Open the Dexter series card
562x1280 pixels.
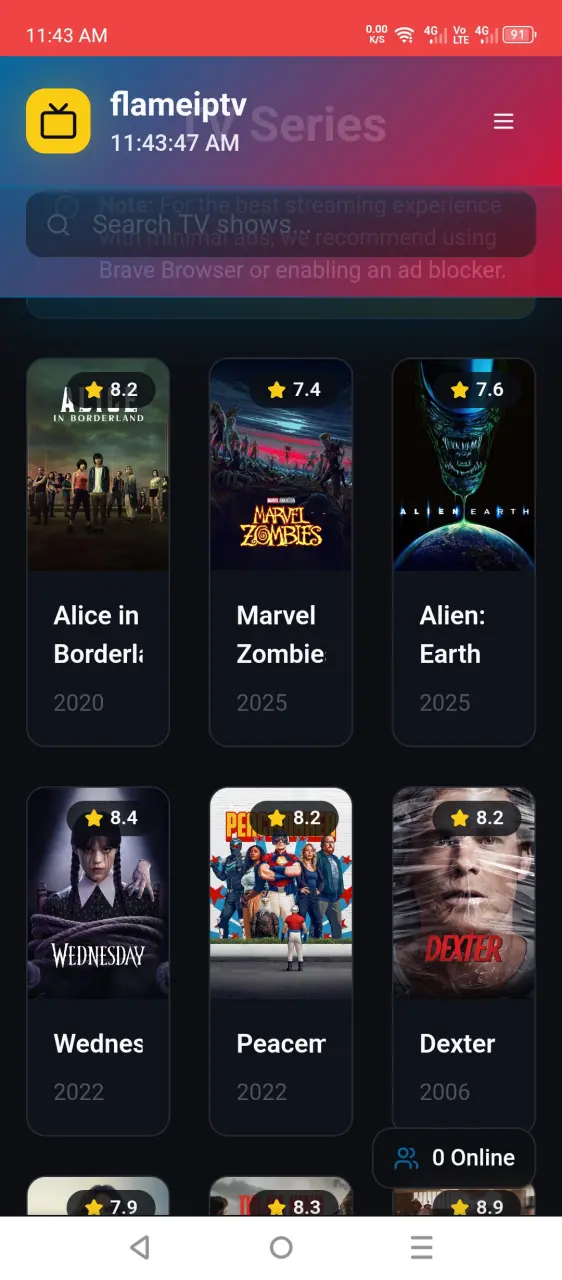click(464, 961)
